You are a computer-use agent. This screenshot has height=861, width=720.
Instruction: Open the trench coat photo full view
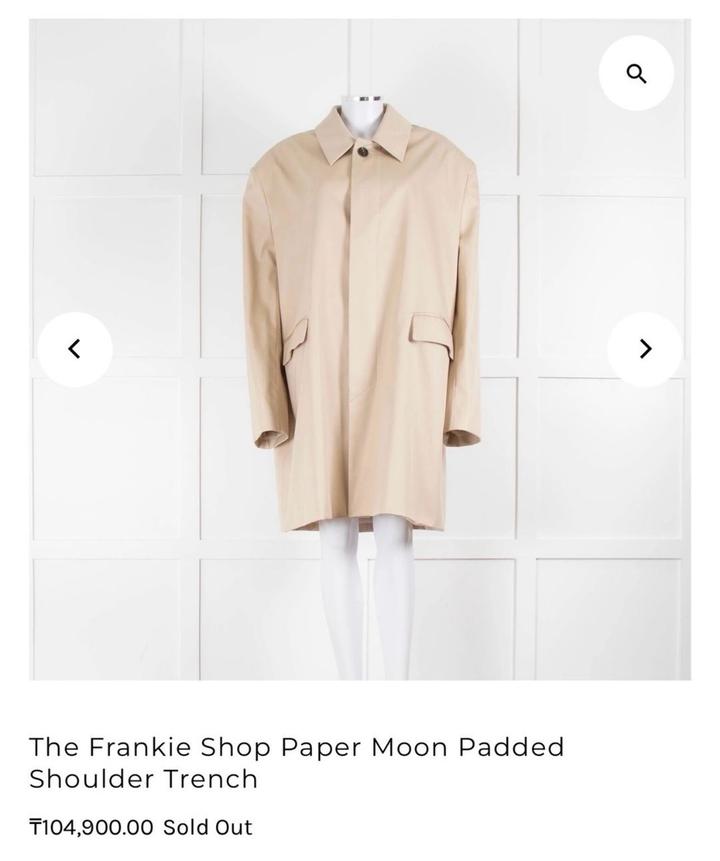tap(360, 330)
